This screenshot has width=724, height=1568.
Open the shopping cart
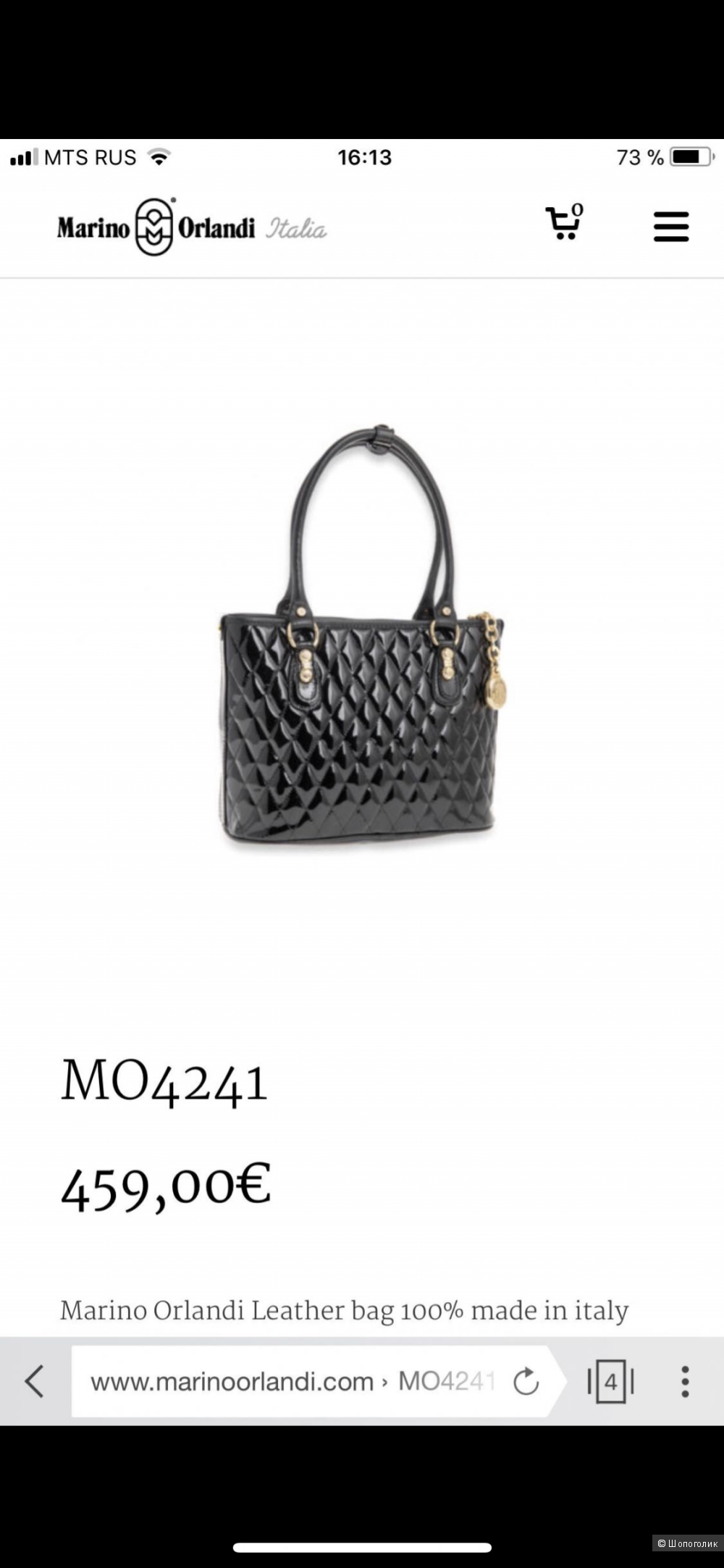coord(563,223)
